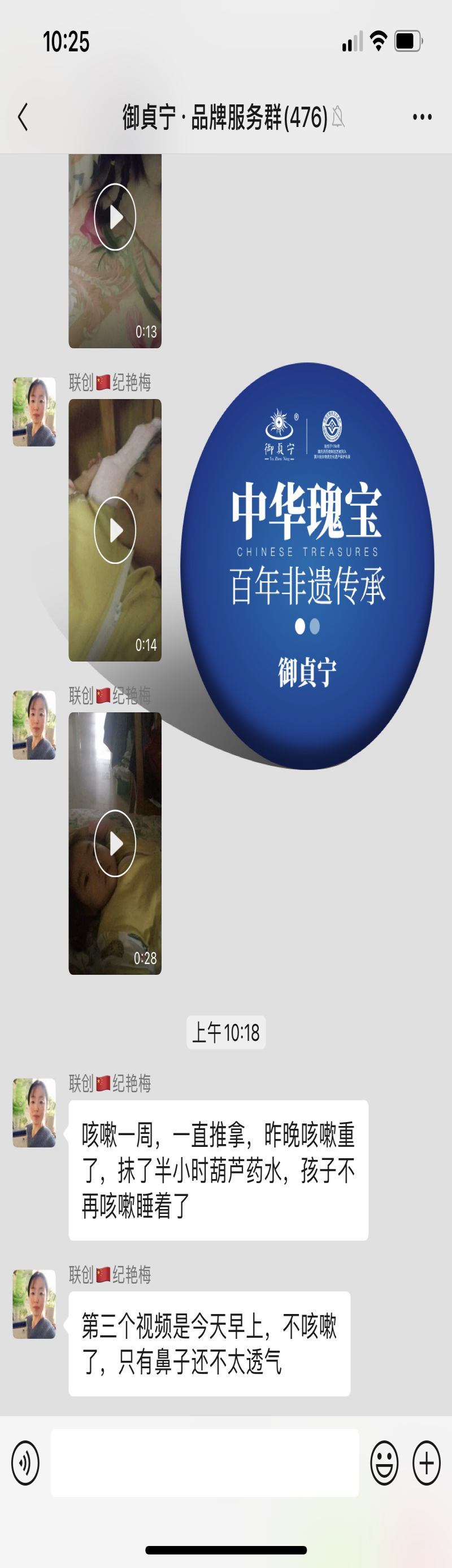Open the emoji picker

point(384,1462)
